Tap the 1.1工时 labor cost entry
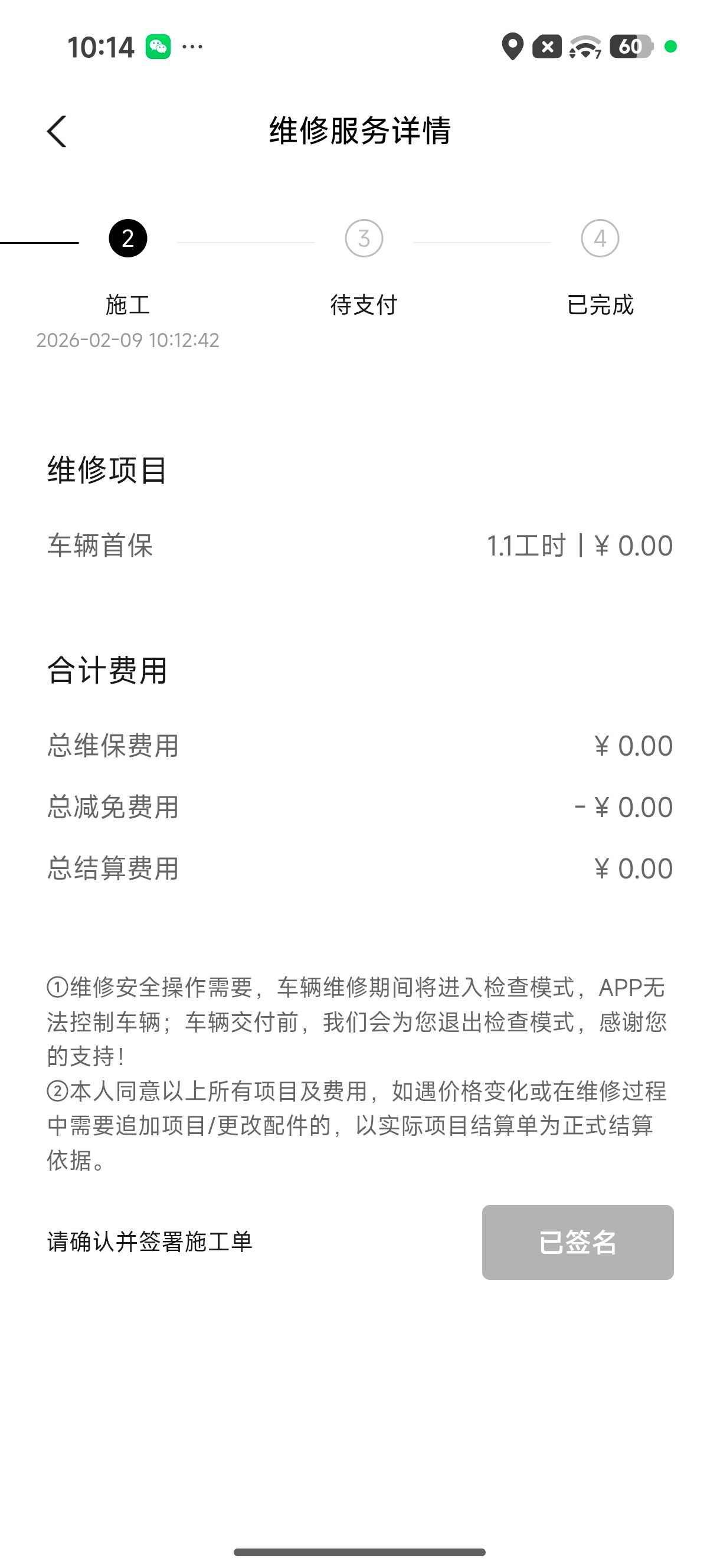Viewport: 720px width, 1568px height. point(527,546)
